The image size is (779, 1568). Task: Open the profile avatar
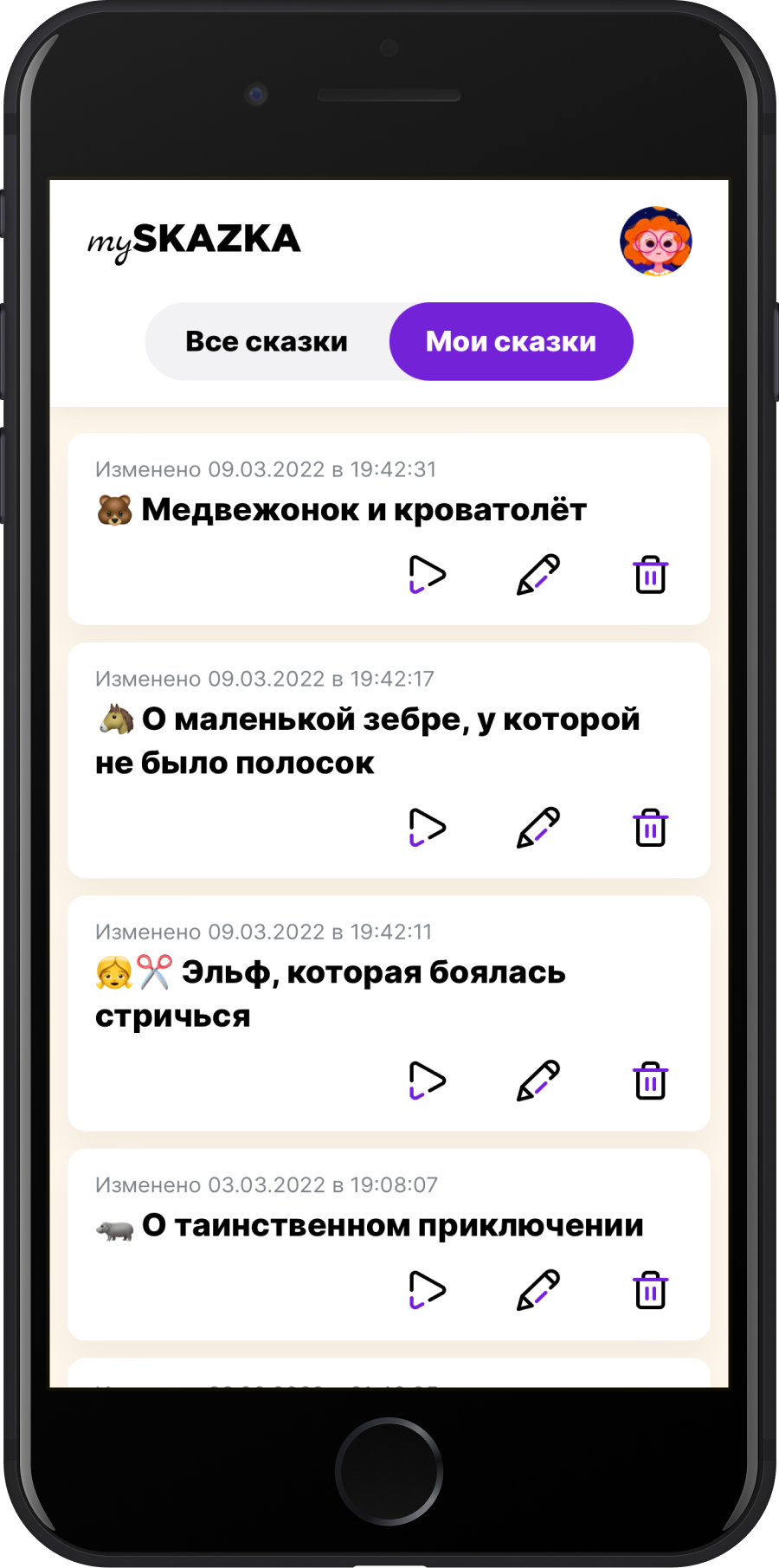click(655, 242)
